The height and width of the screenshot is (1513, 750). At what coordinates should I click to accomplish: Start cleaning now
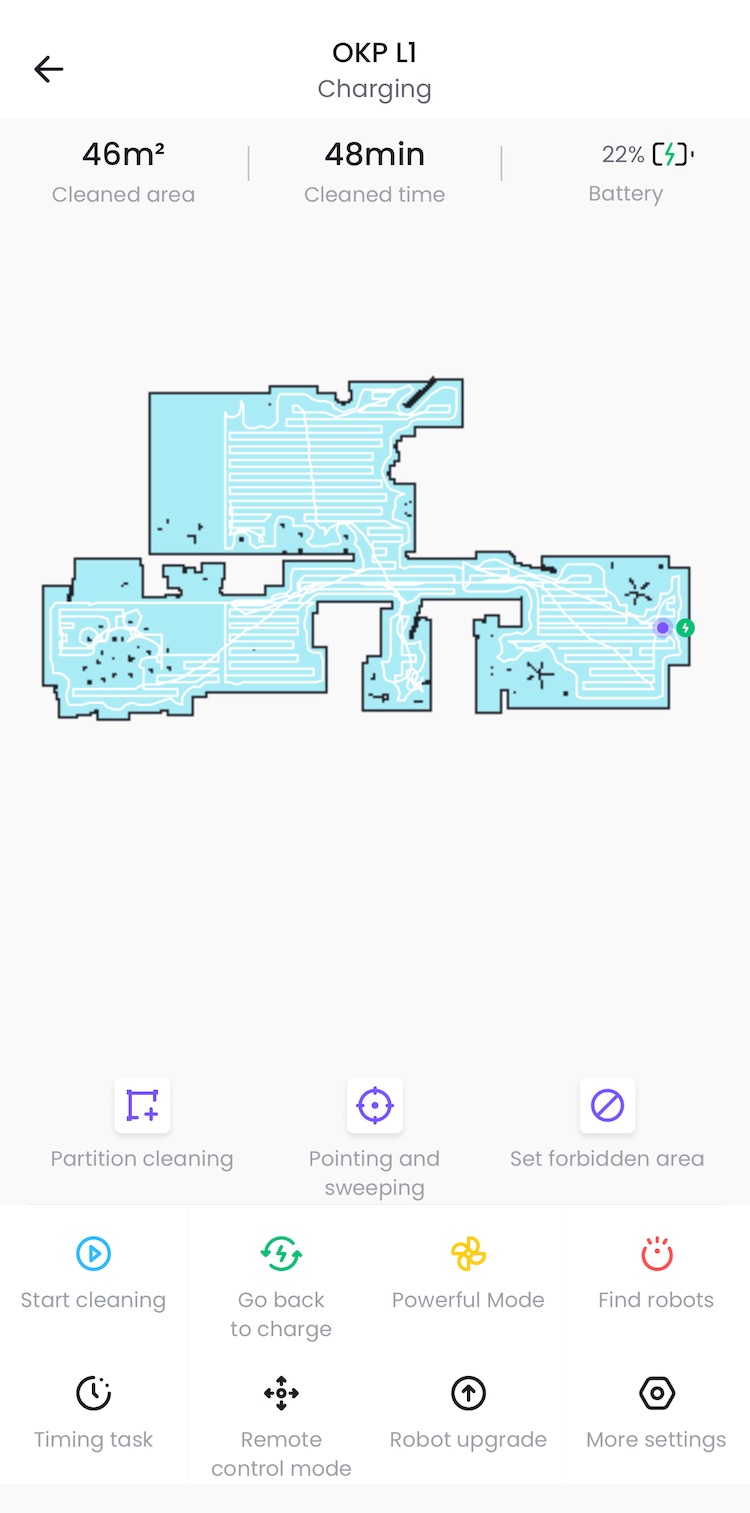[x=93, y=1254]
